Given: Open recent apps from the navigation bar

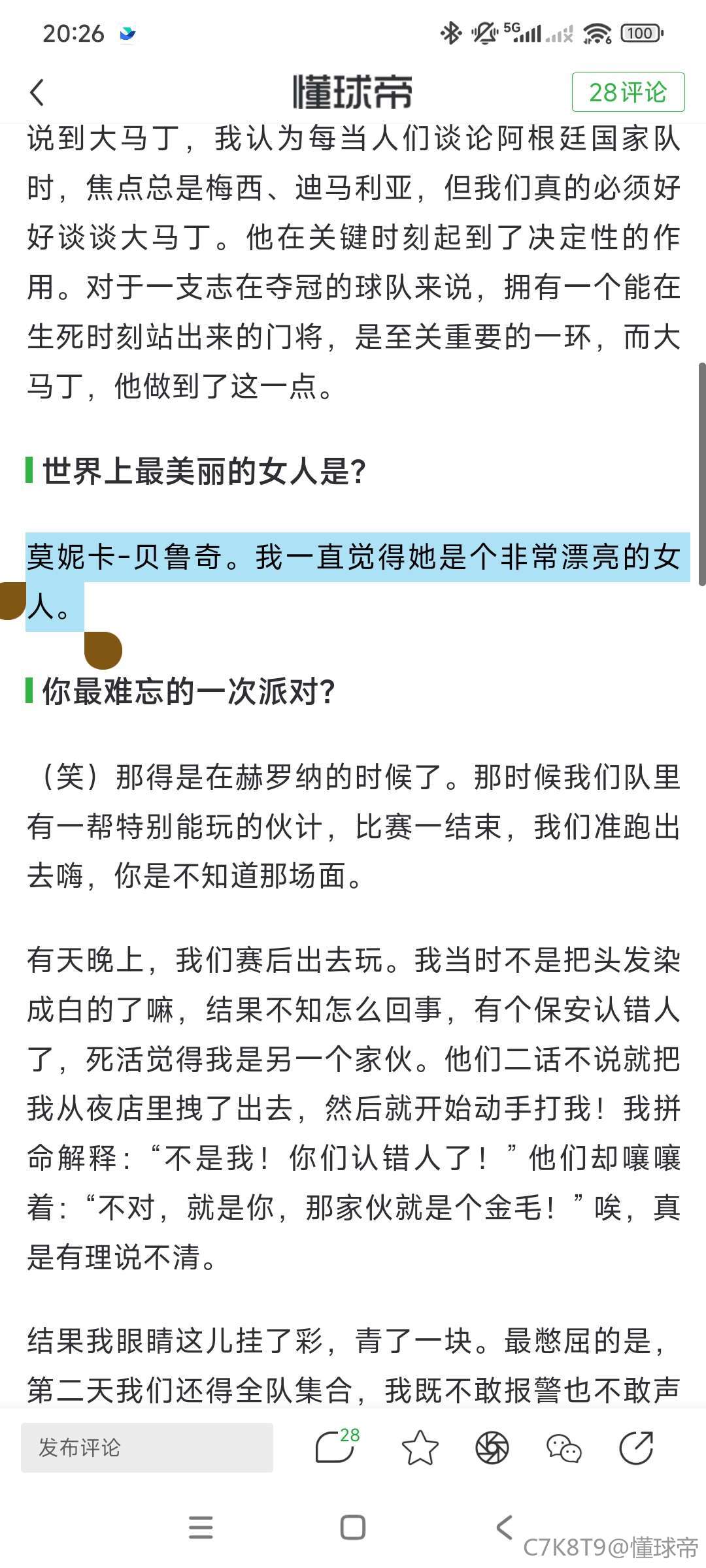Looking at the screenshot, I should [201, 1527].
